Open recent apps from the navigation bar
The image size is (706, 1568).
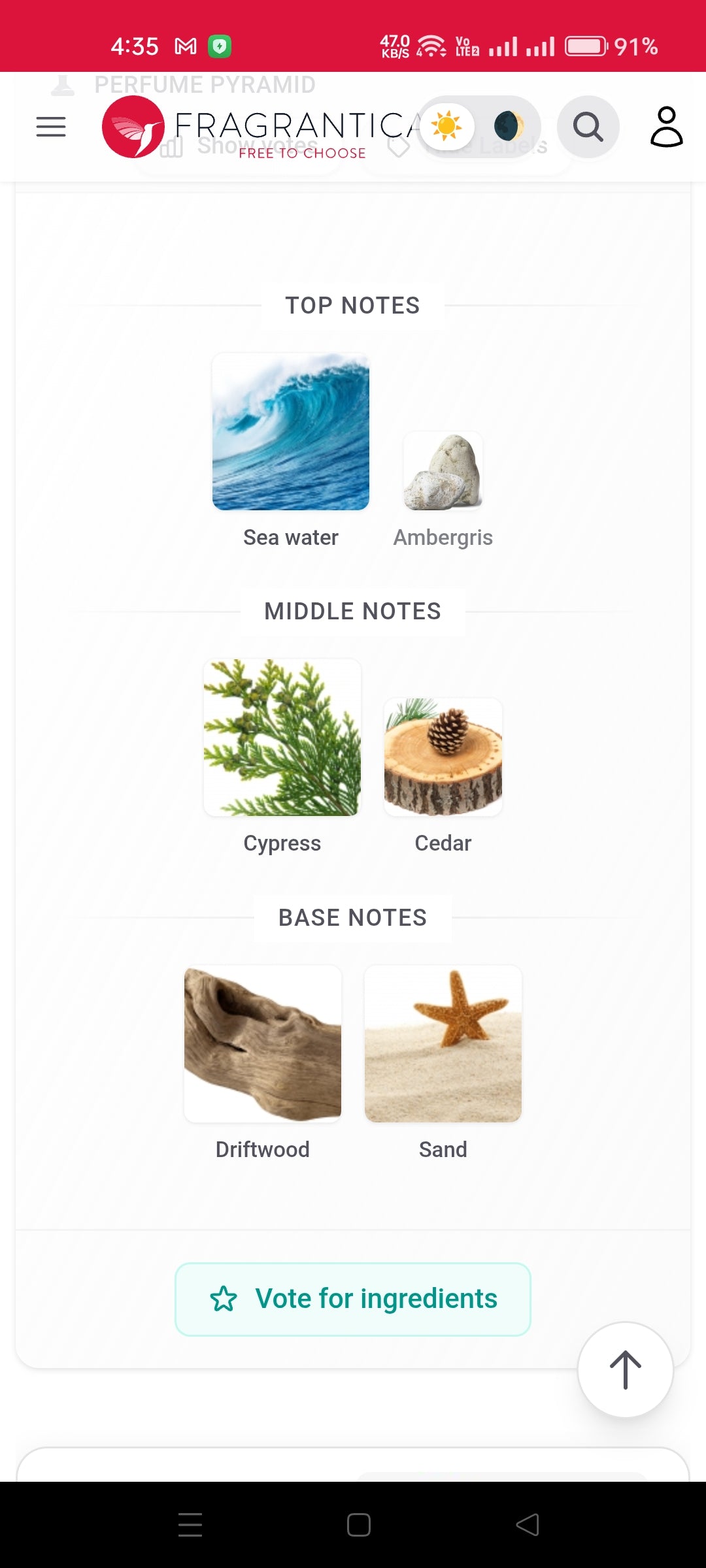click(x=190, y=1525)
